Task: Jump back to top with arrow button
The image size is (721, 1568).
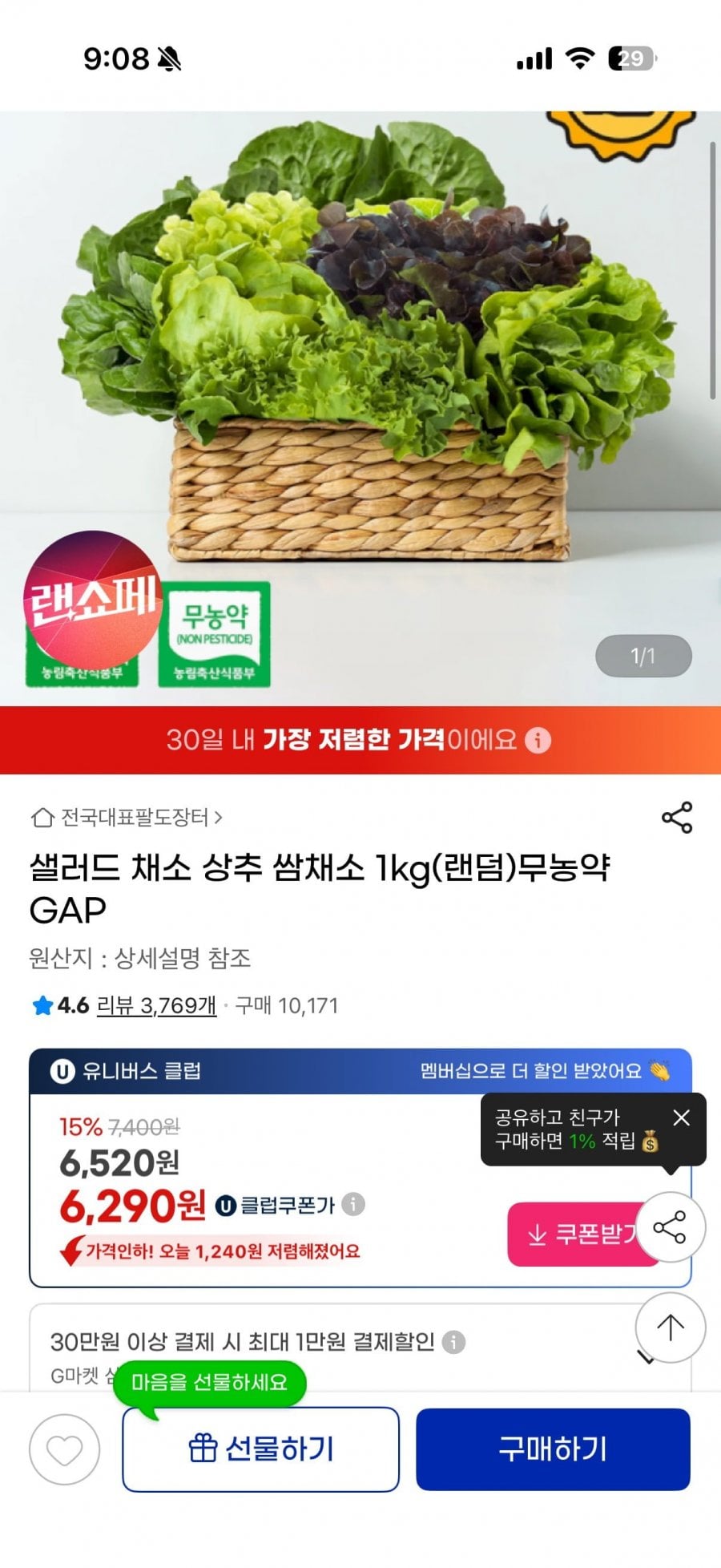Action: [670, 1328]
